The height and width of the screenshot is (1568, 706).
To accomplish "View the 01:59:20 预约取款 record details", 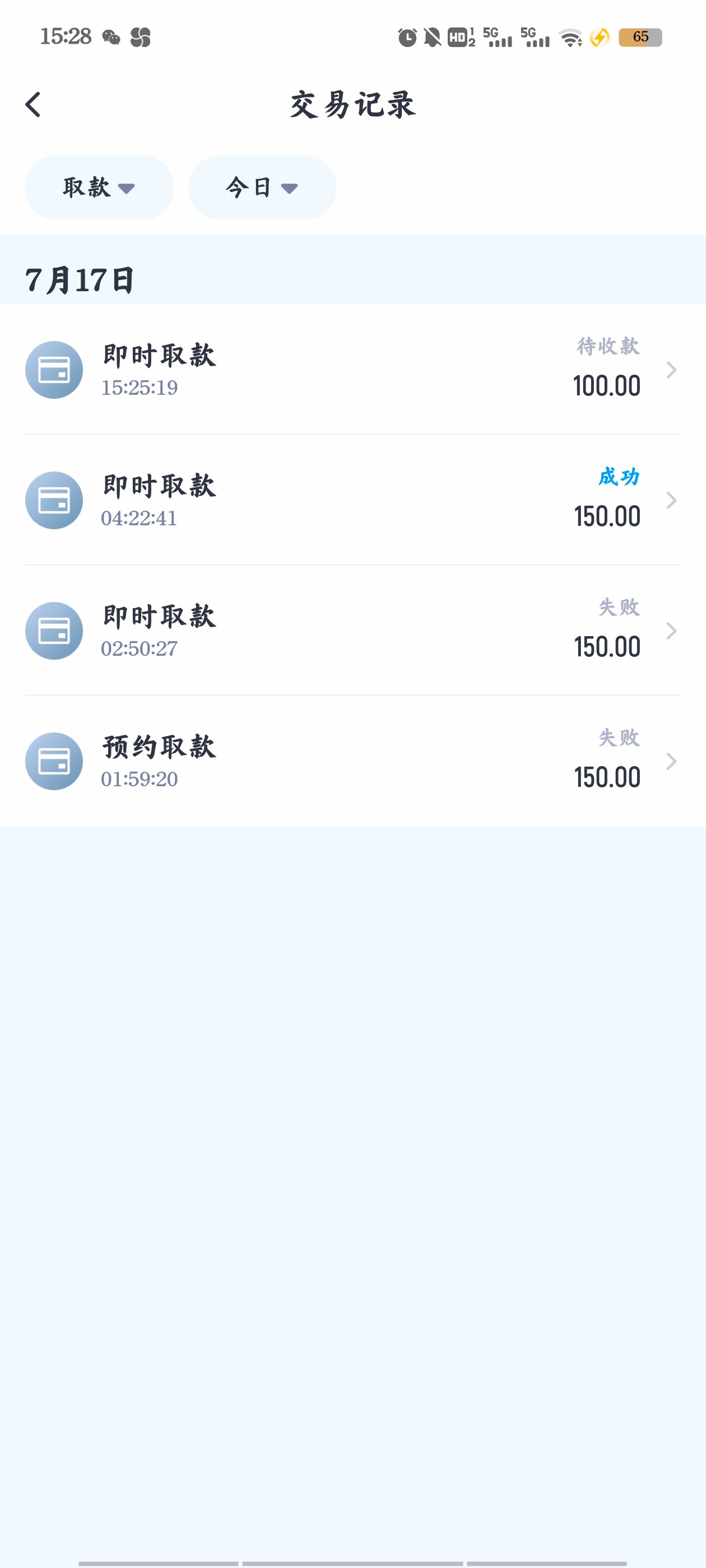I will pyautogui.click(x=352, y=762).
